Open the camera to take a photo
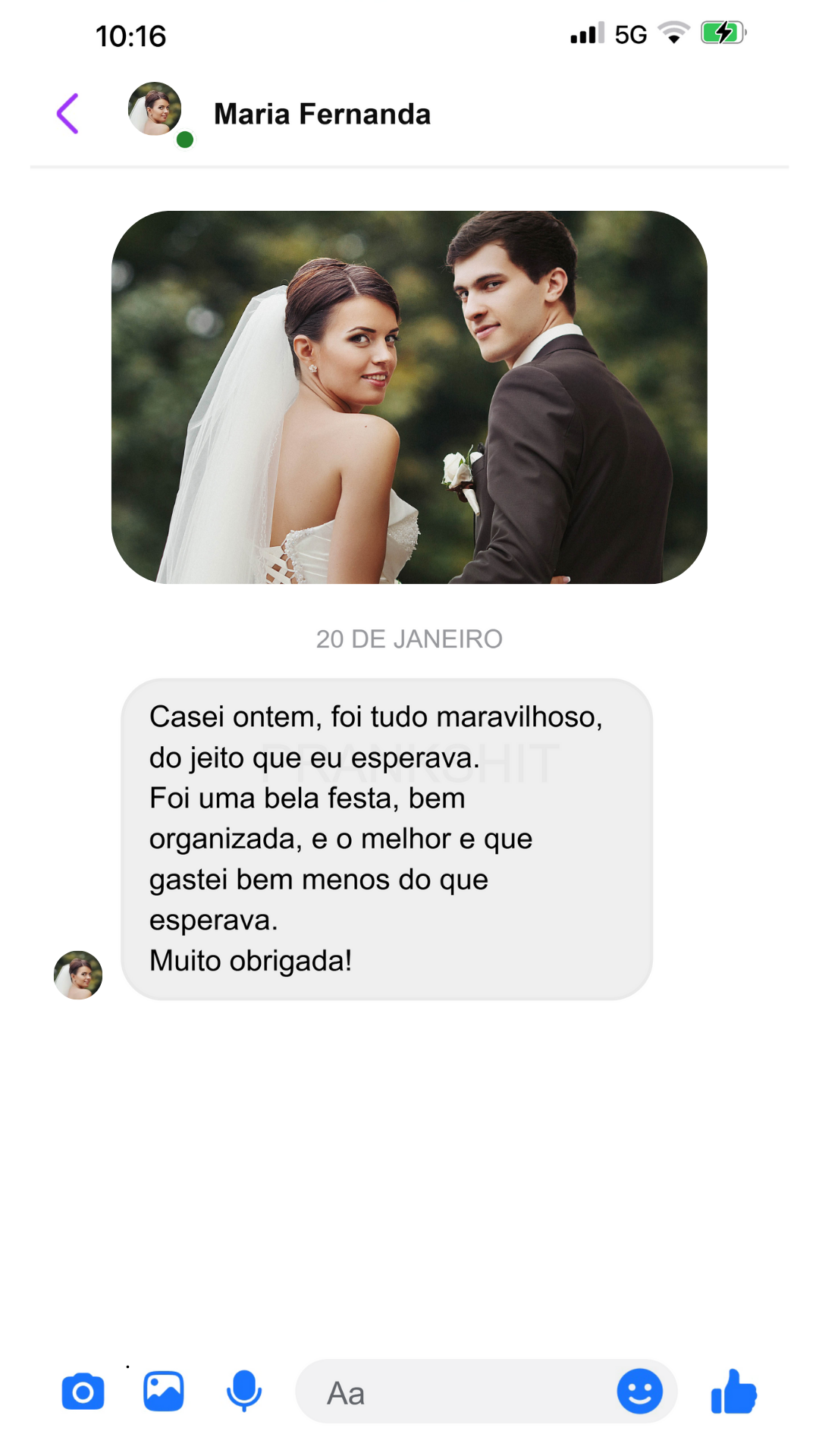Viewport: 819px width, 1456px height. (x=83, y=1392)
